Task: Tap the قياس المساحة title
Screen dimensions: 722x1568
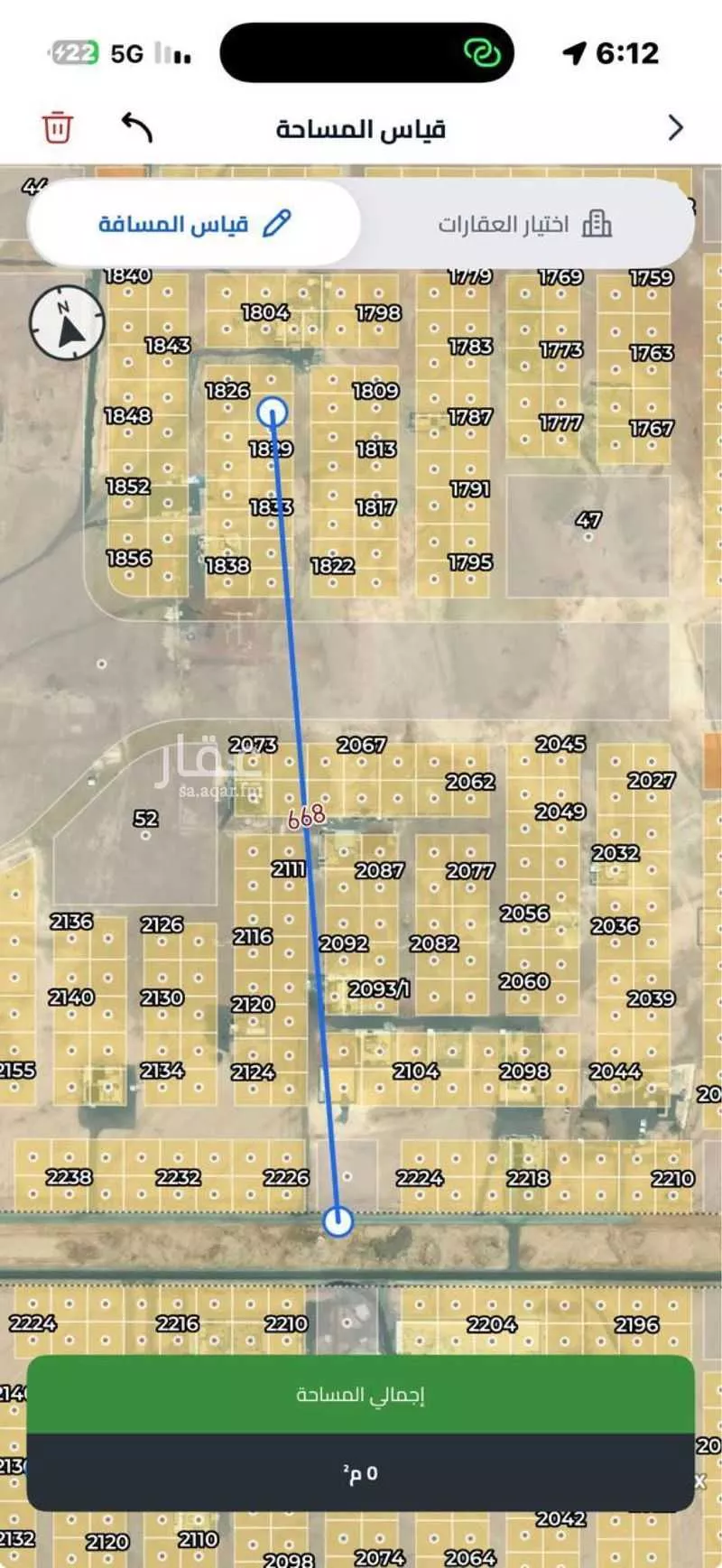Action: pos(361,128)
